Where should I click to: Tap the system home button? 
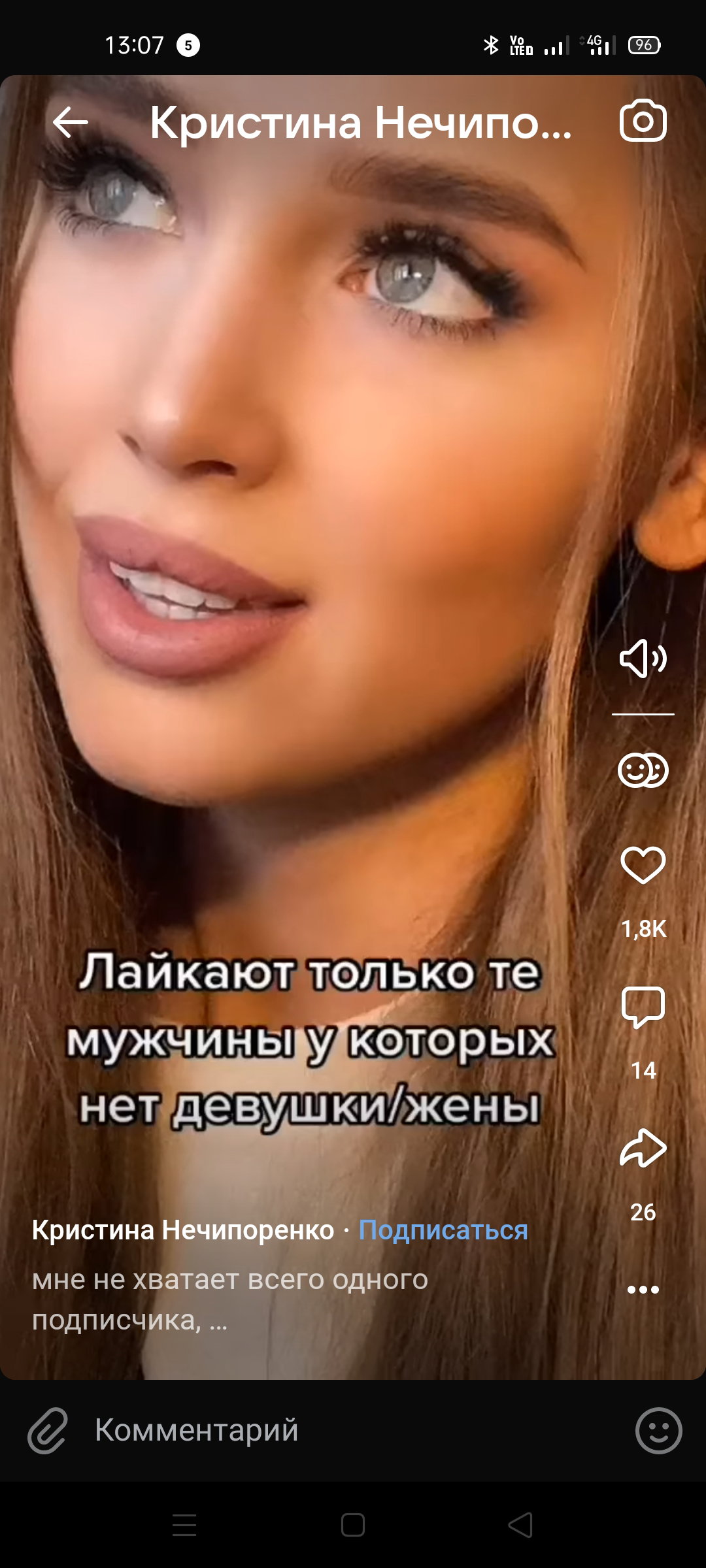pos(353,1526)
